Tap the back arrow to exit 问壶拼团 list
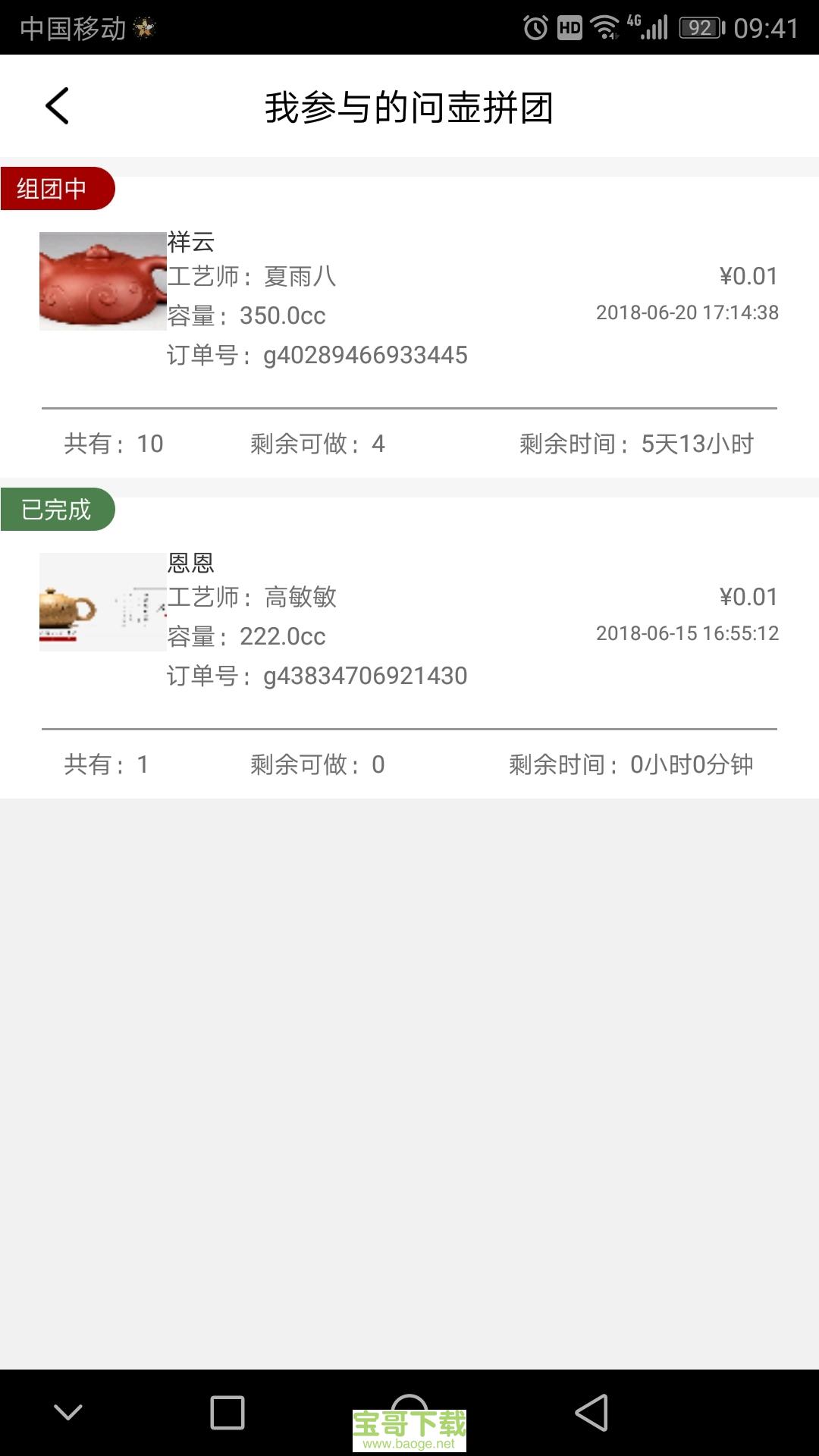 (x=57, y=105)
